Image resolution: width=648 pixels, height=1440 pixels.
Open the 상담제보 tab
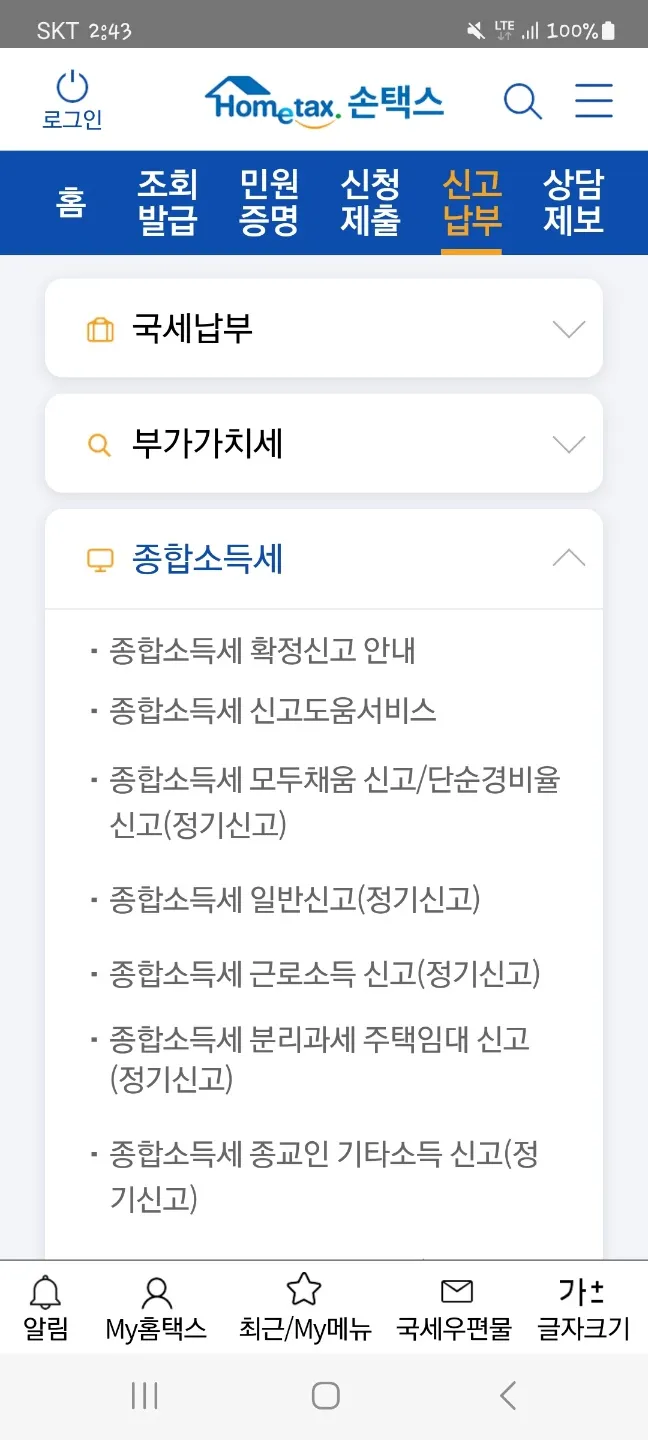tap(573, 202)
